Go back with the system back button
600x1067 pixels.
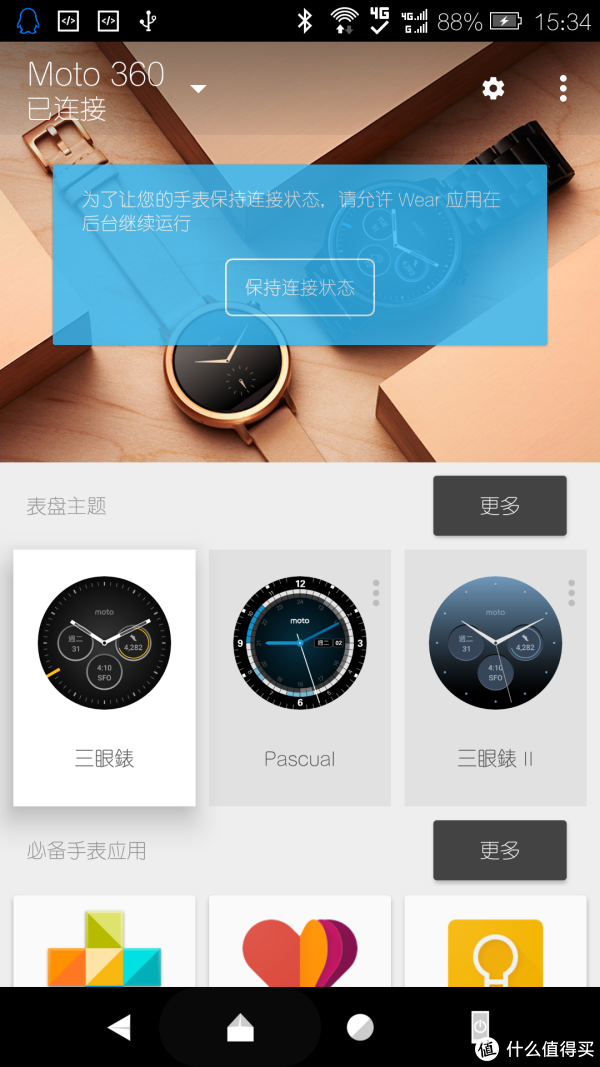[119, 1027]
